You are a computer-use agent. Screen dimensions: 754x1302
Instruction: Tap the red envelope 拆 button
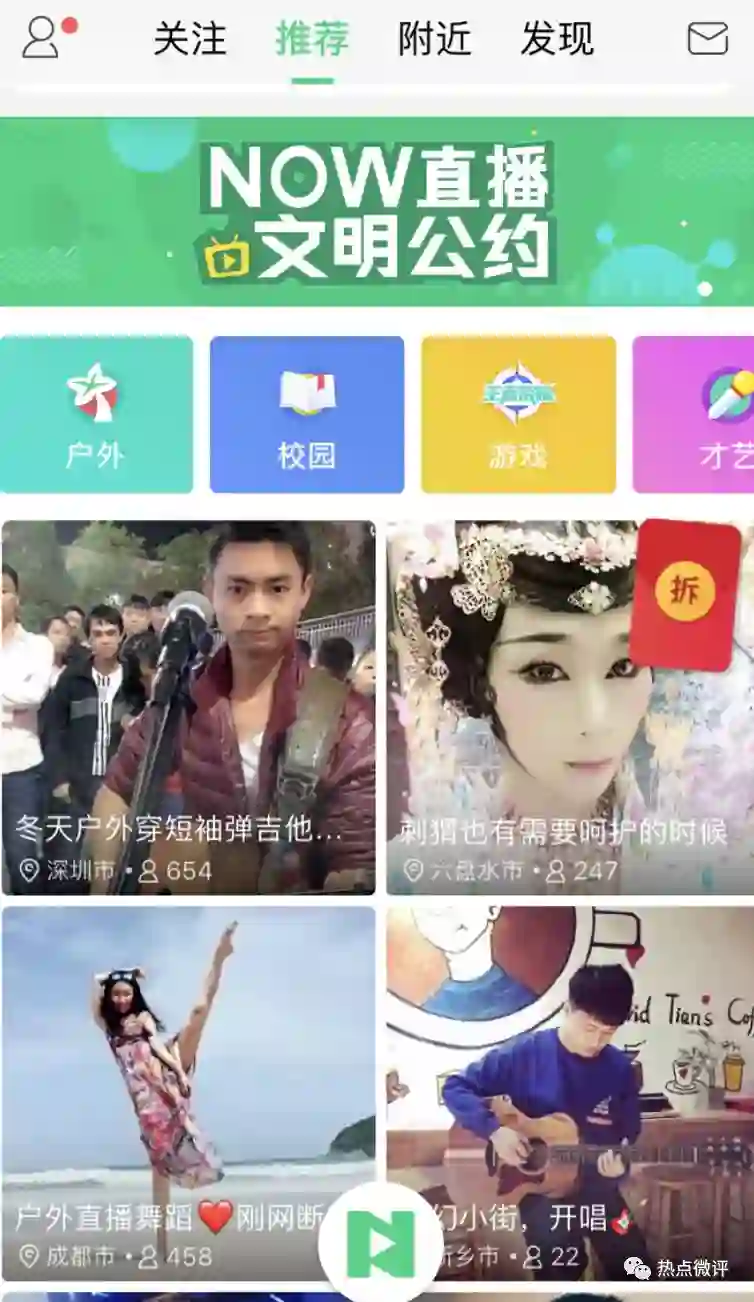[x=685, y=594]
